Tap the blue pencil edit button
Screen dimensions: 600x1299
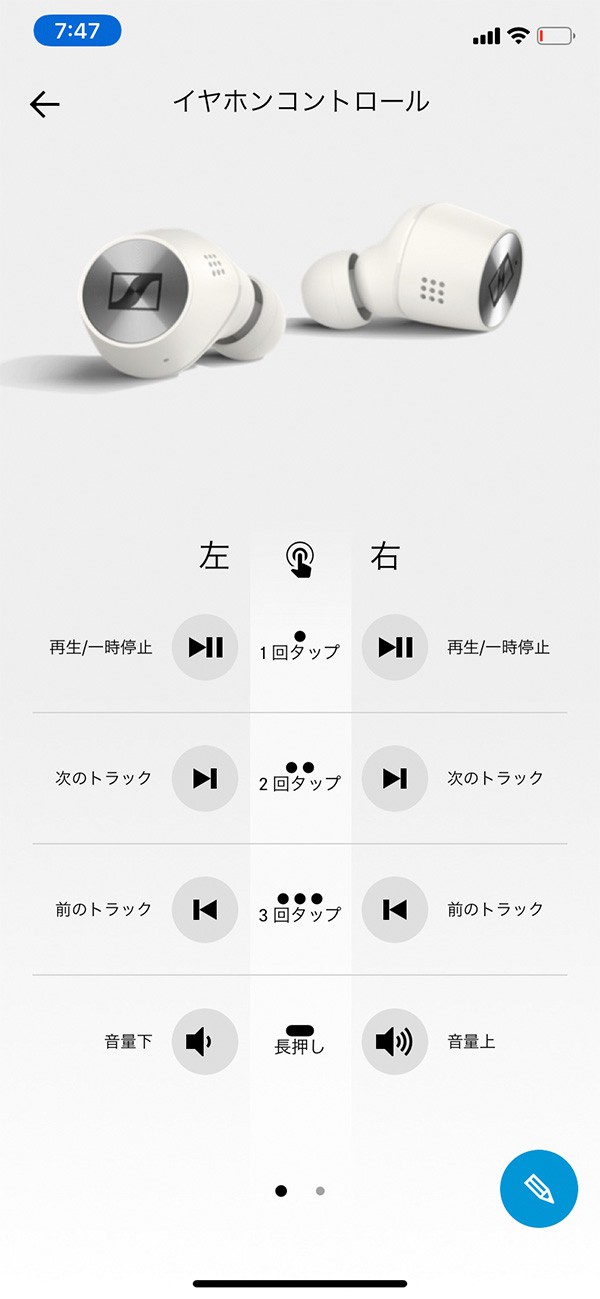(x=538, y=1189)
